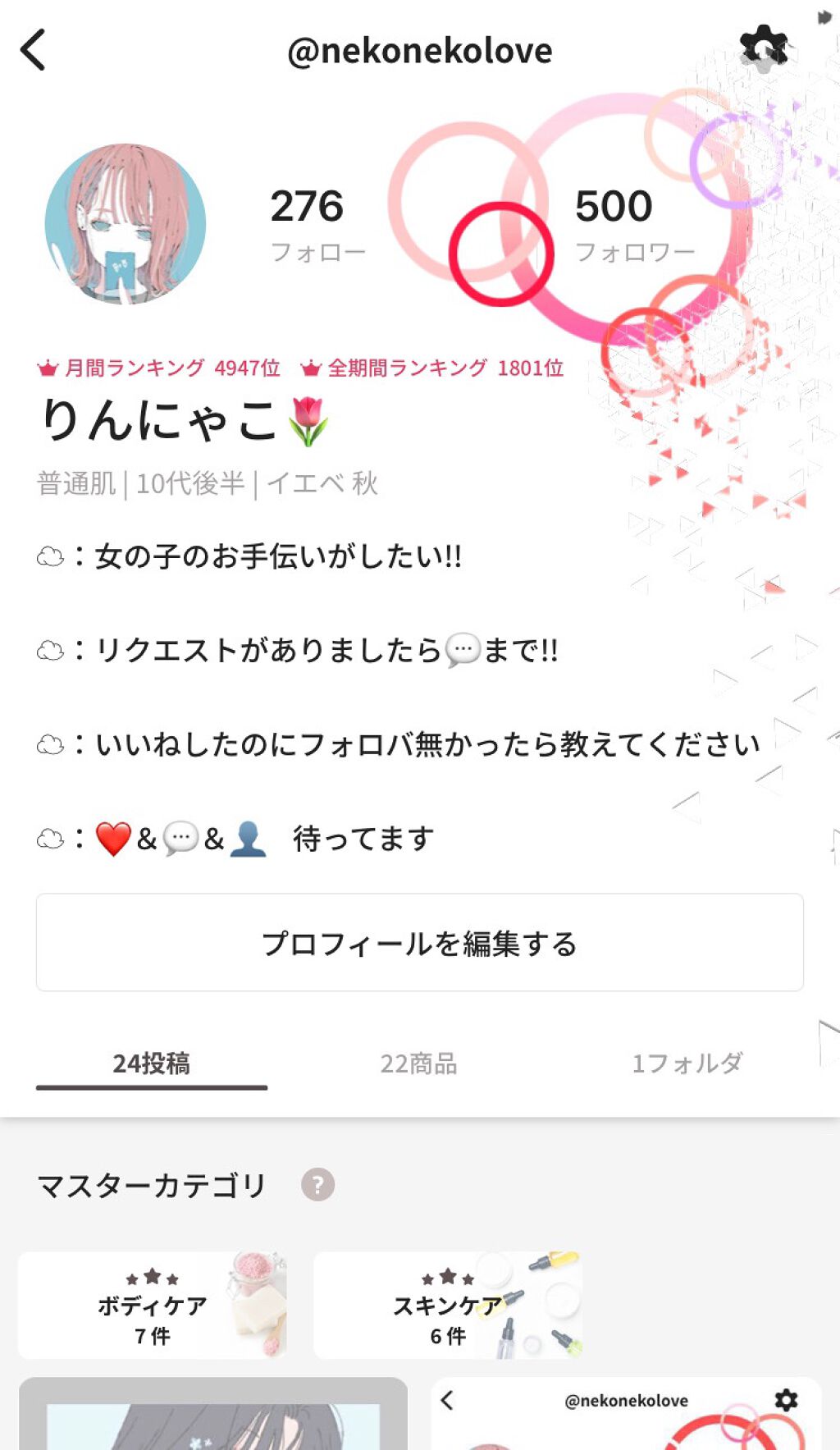840x1450 pixels.
Task: Open the マスターカテゴリ help question mark
Action: [x=317, y=1184]
